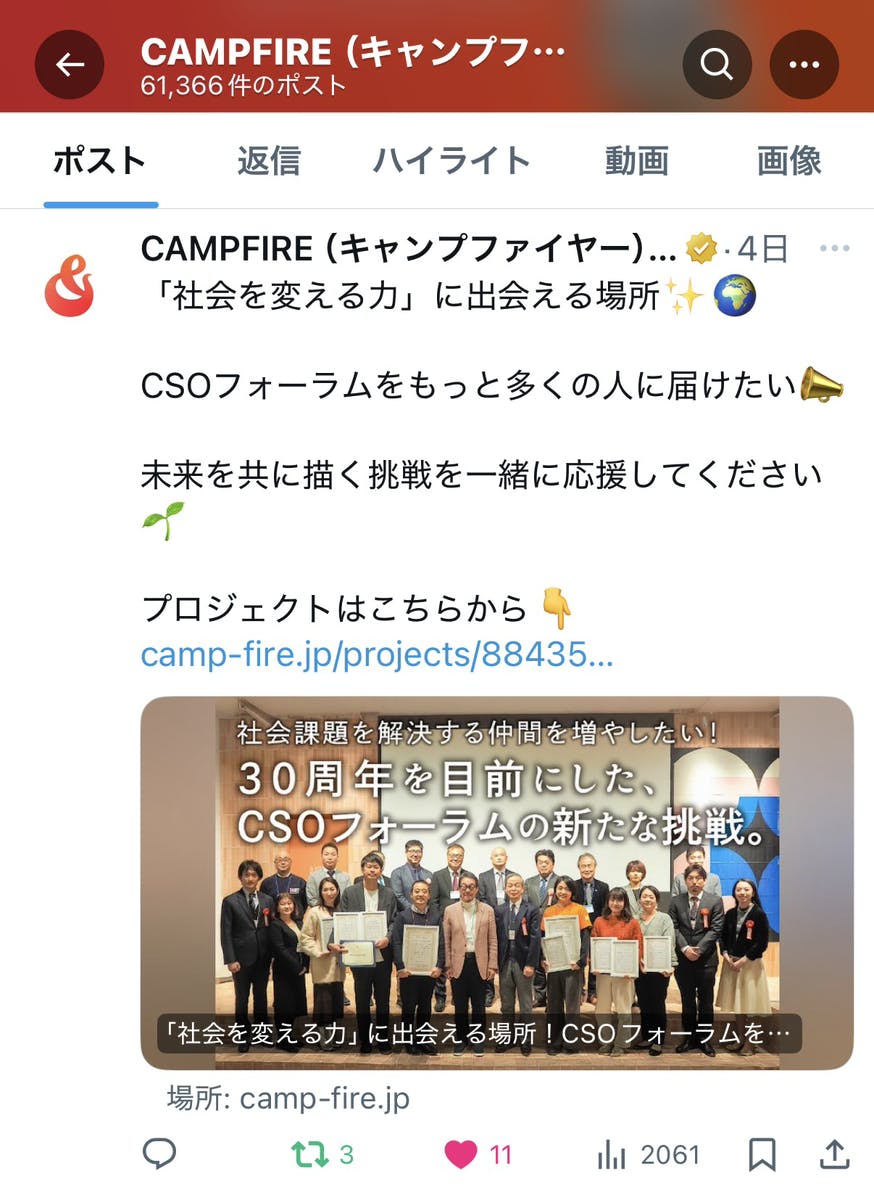
Task: Repost the CAMPFIRE post
Action: [x=310, y=1155]
